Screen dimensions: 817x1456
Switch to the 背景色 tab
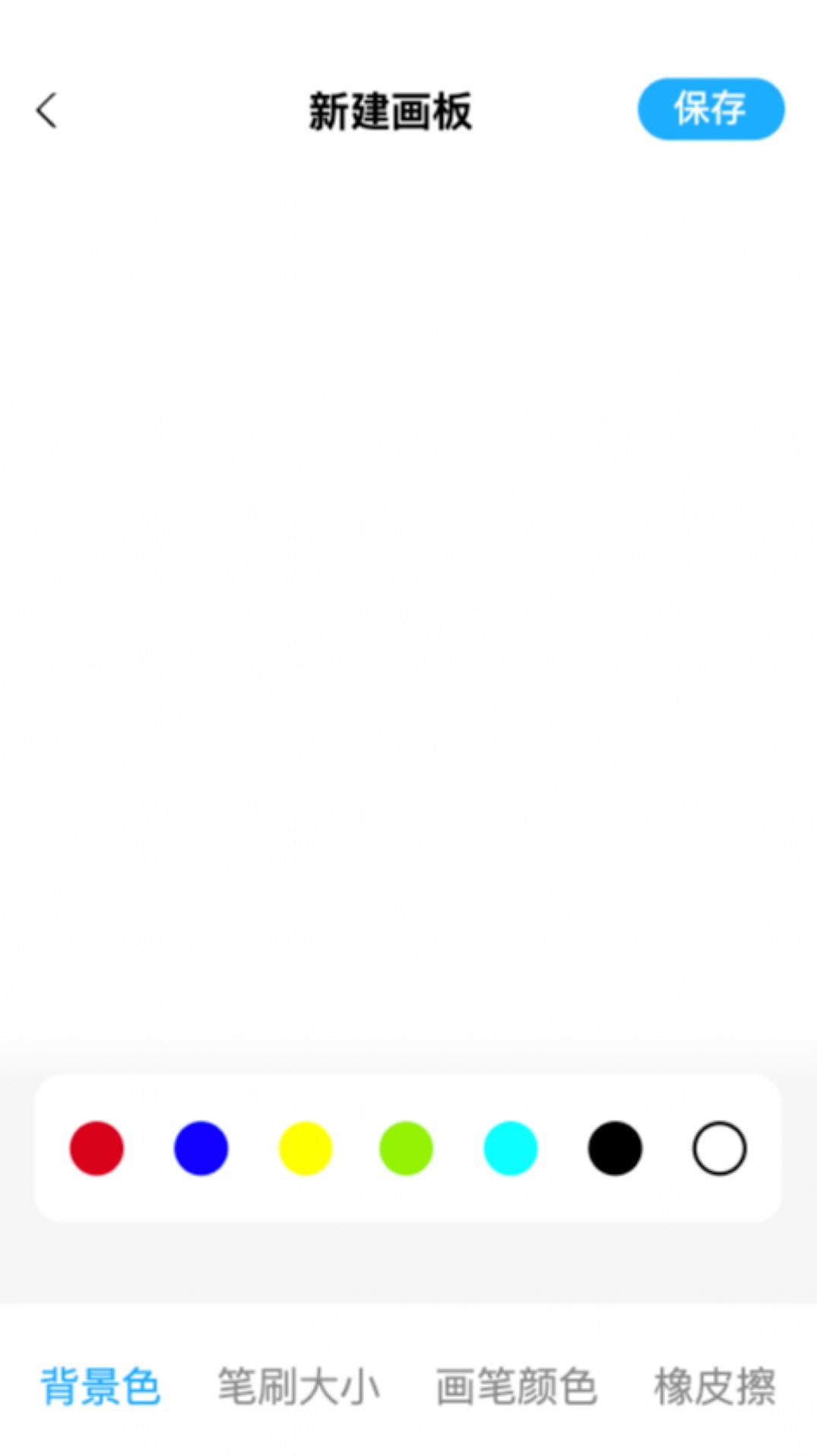point(100,1386)
